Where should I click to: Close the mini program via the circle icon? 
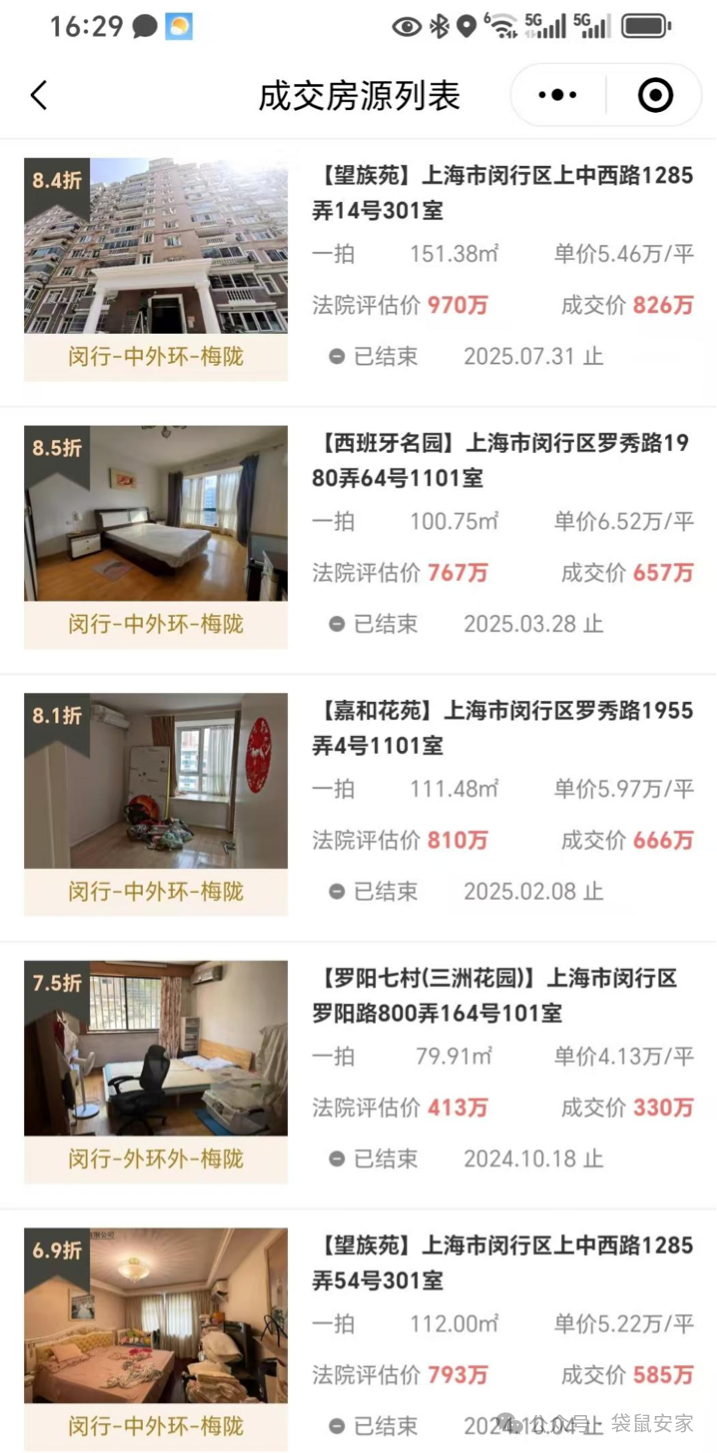click(655, 96)
